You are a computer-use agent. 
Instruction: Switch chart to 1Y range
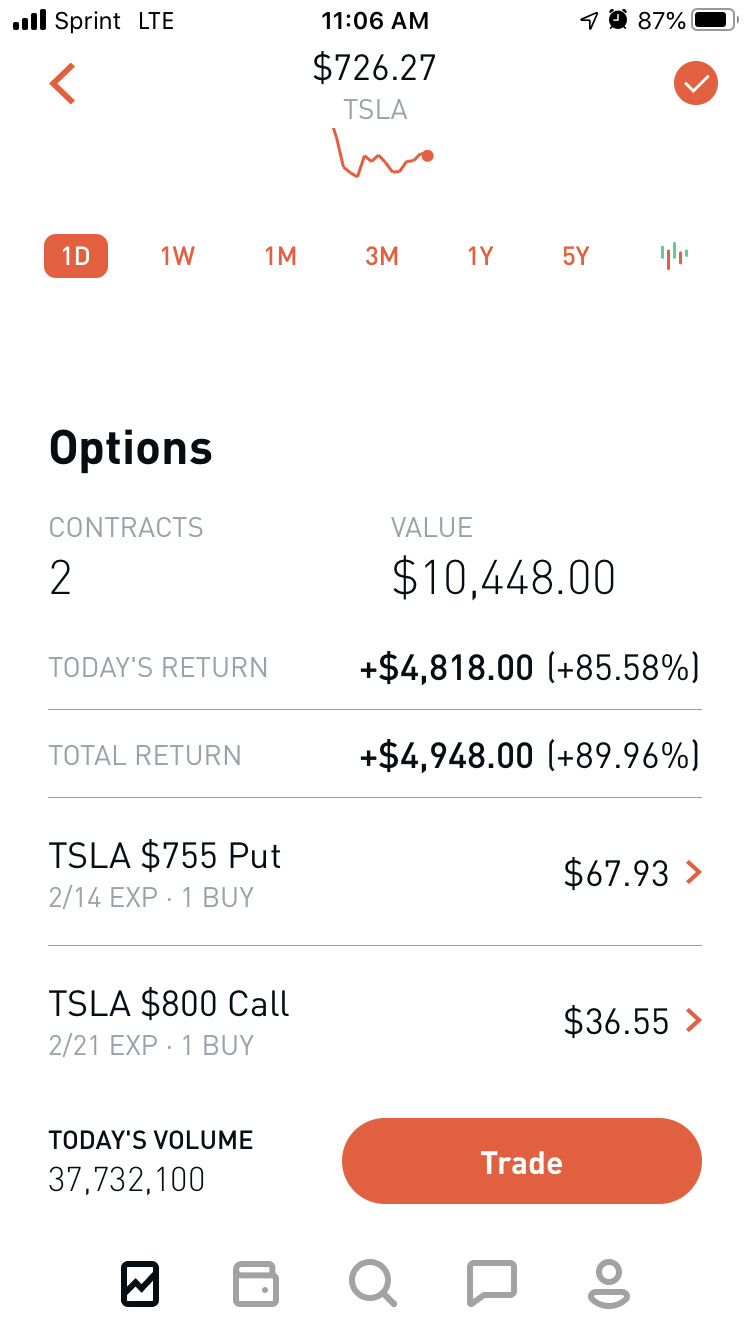[480, 256]
